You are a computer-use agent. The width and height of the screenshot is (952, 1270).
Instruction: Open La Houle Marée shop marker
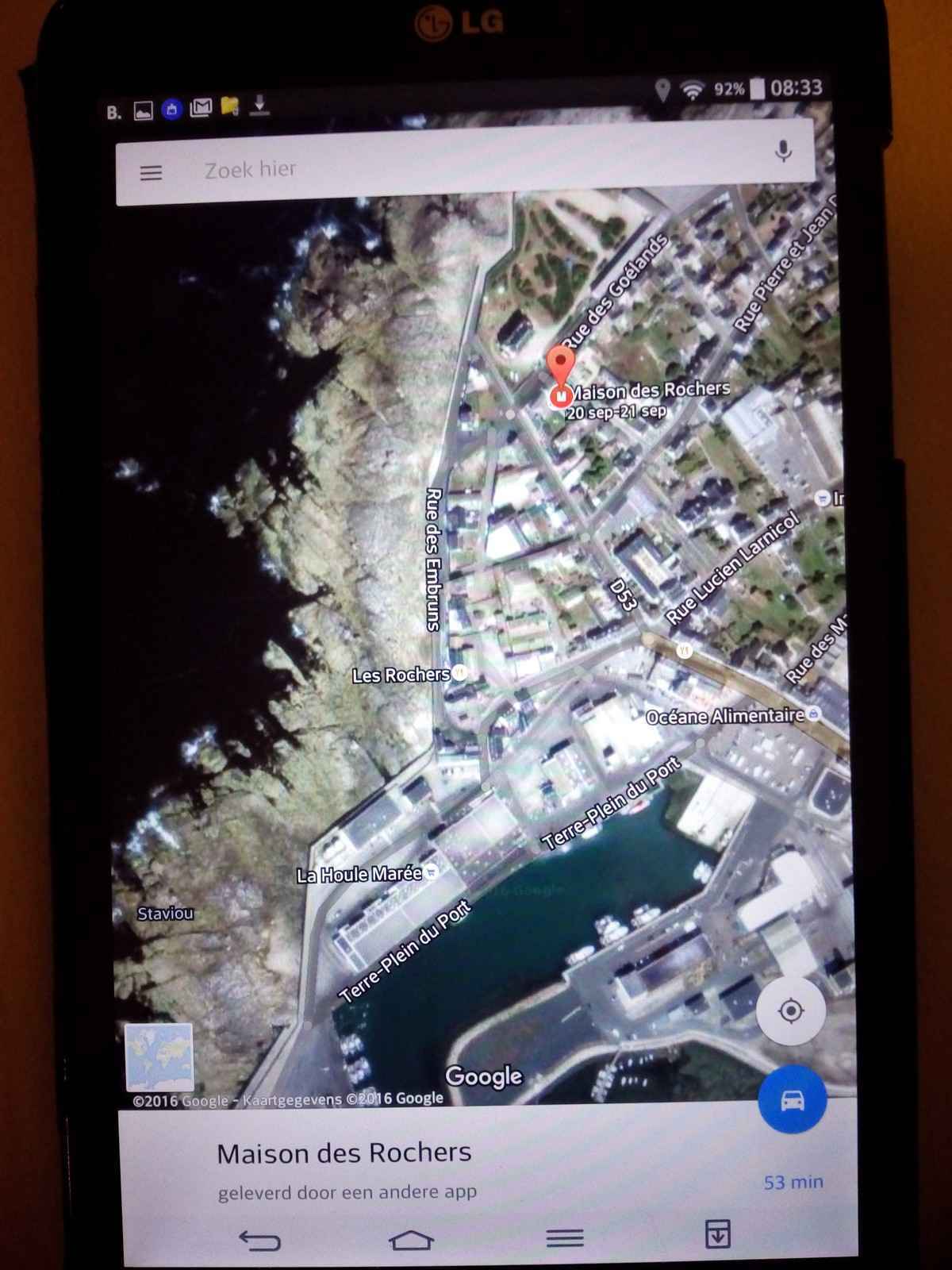point(431,872)
